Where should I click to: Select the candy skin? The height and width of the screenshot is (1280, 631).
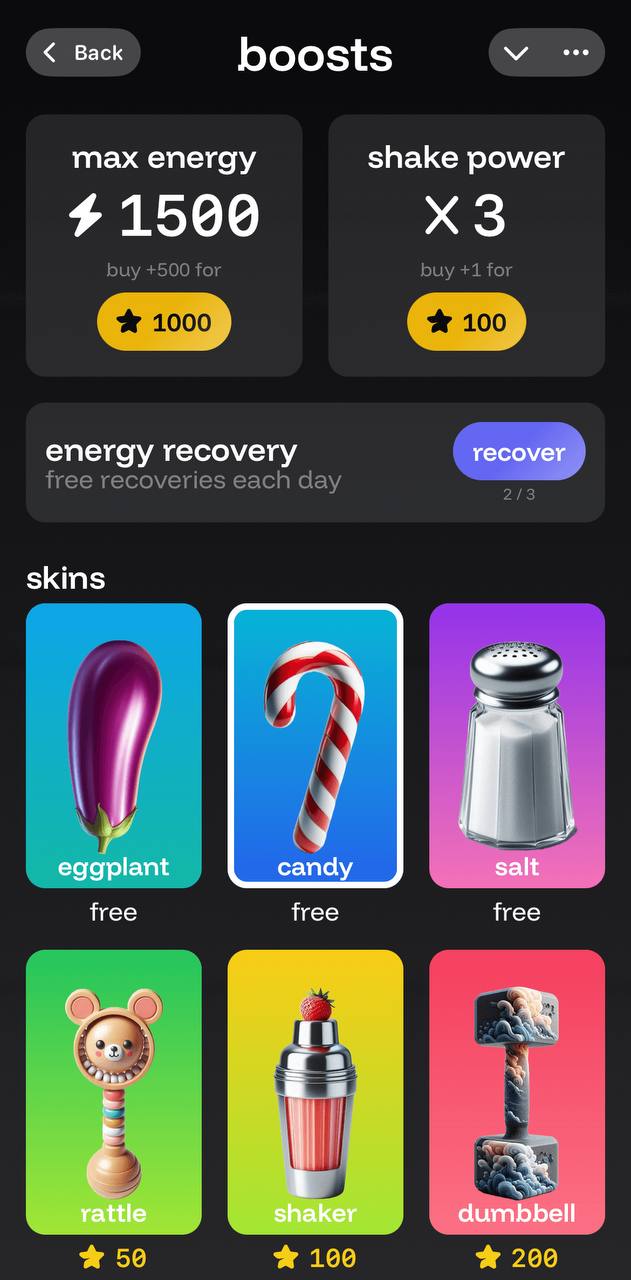[315, 745]
